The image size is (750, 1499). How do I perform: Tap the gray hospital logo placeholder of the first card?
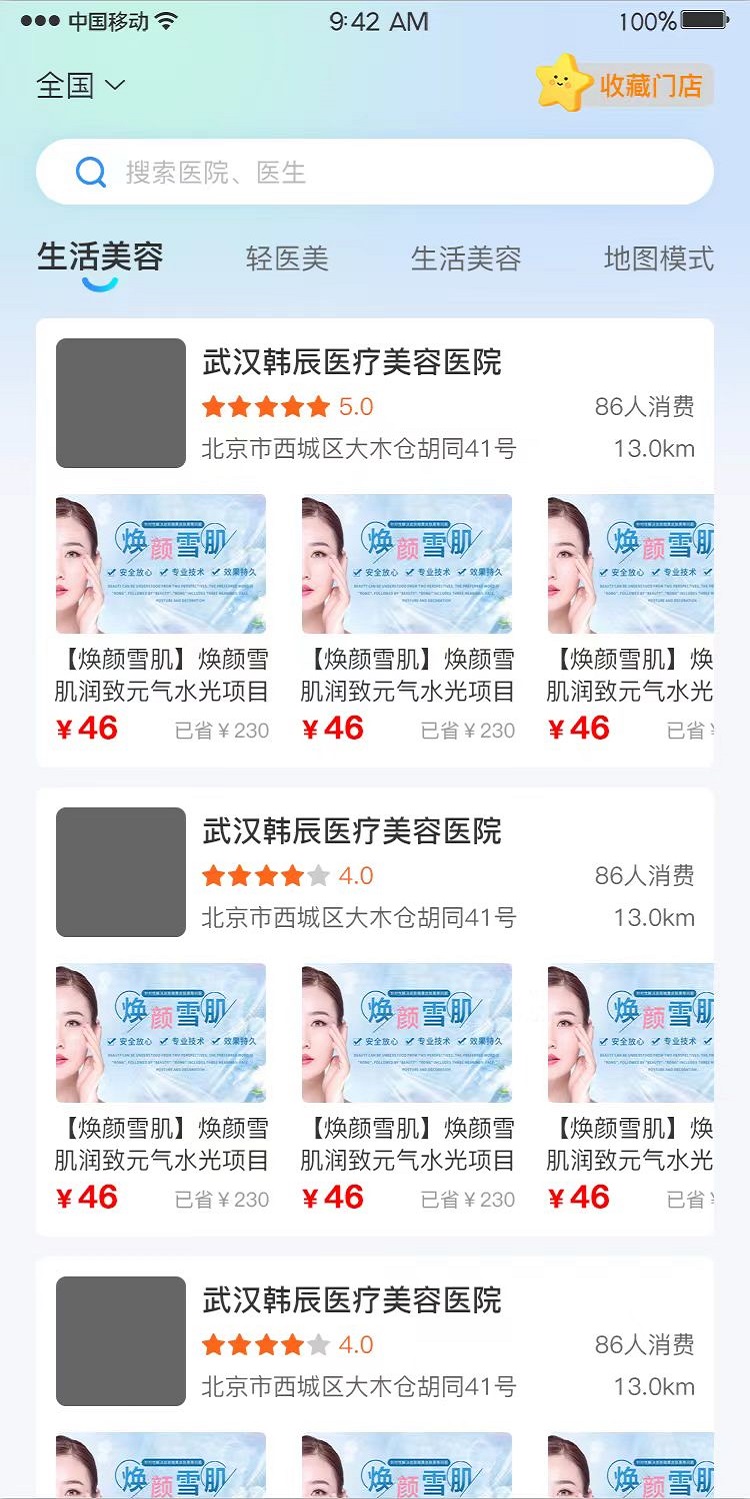[x=119, y=401]
